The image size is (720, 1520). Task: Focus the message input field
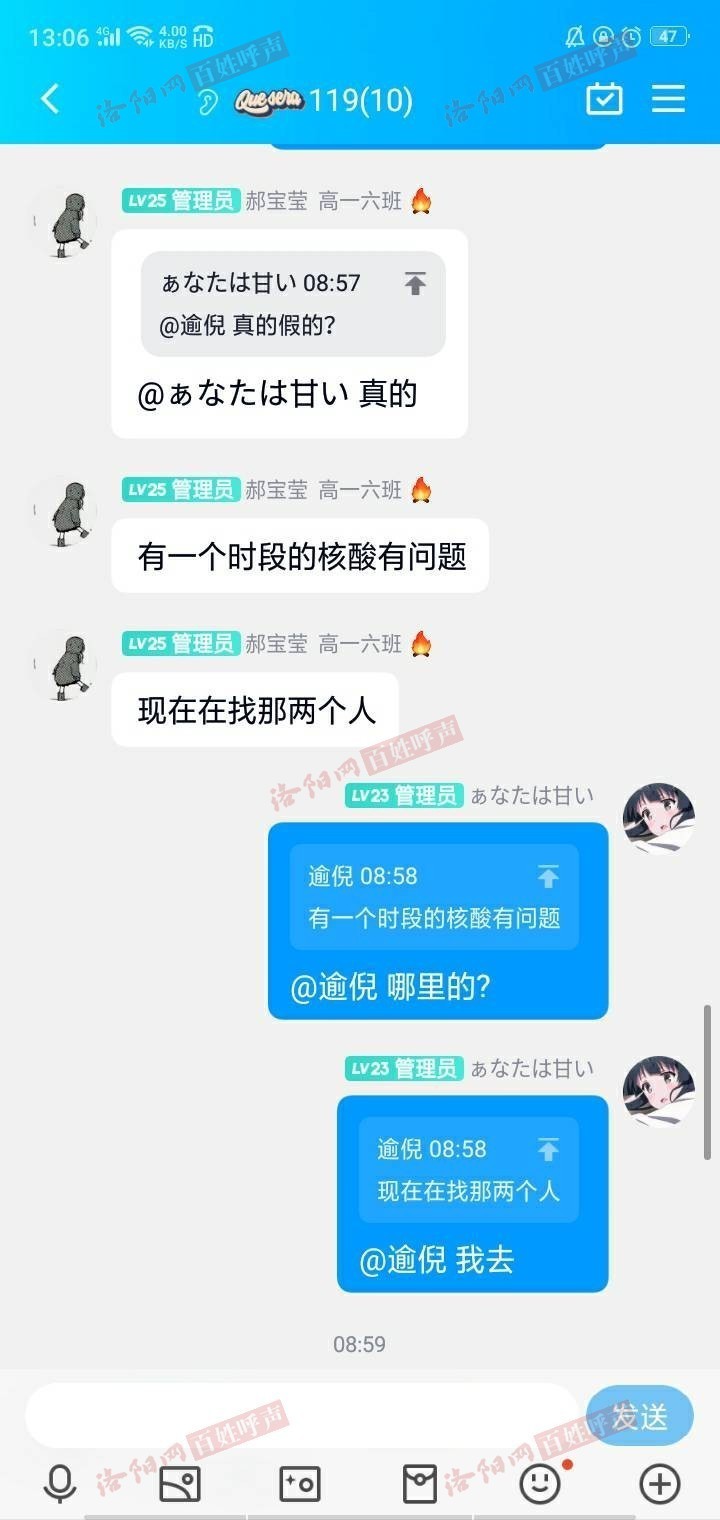(300, 1416)
